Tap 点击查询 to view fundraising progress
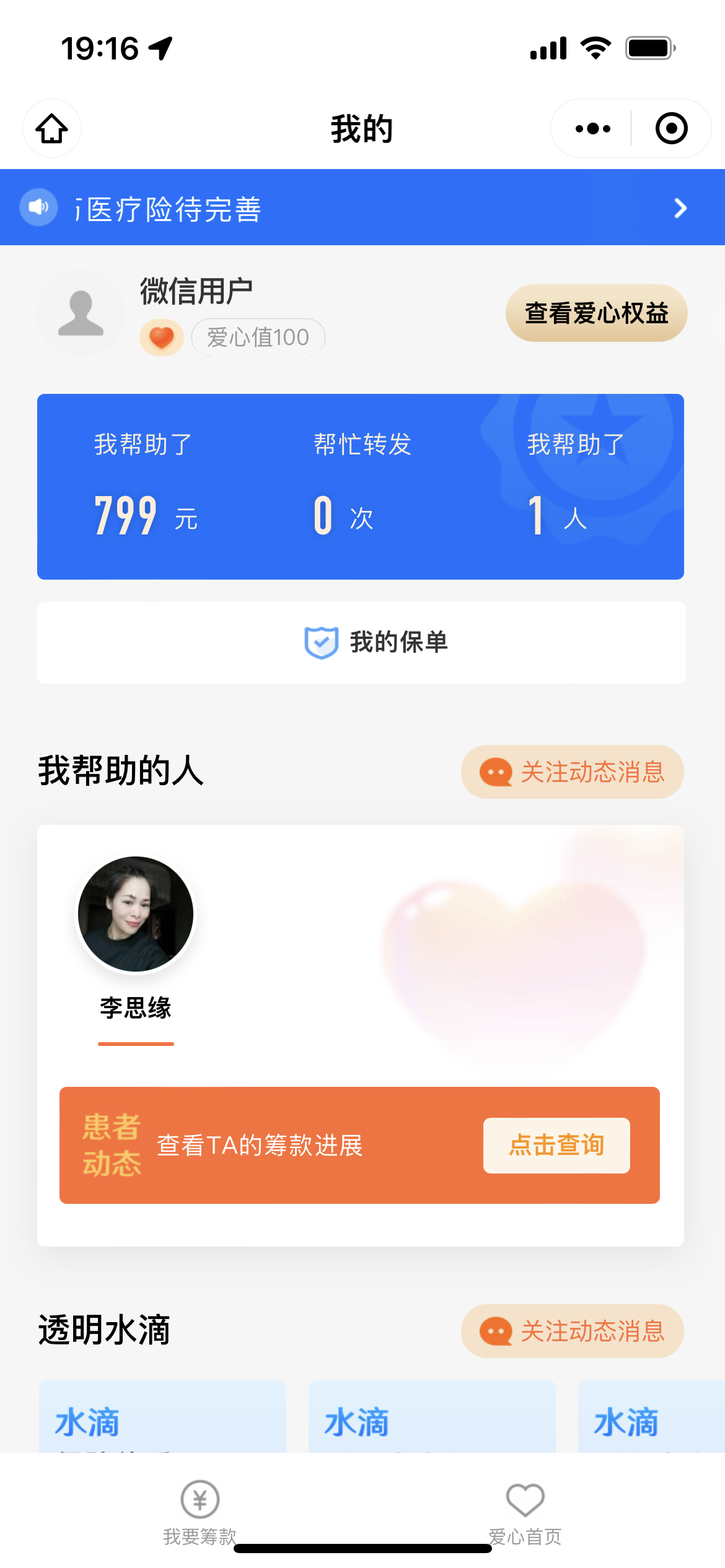 556,1146
